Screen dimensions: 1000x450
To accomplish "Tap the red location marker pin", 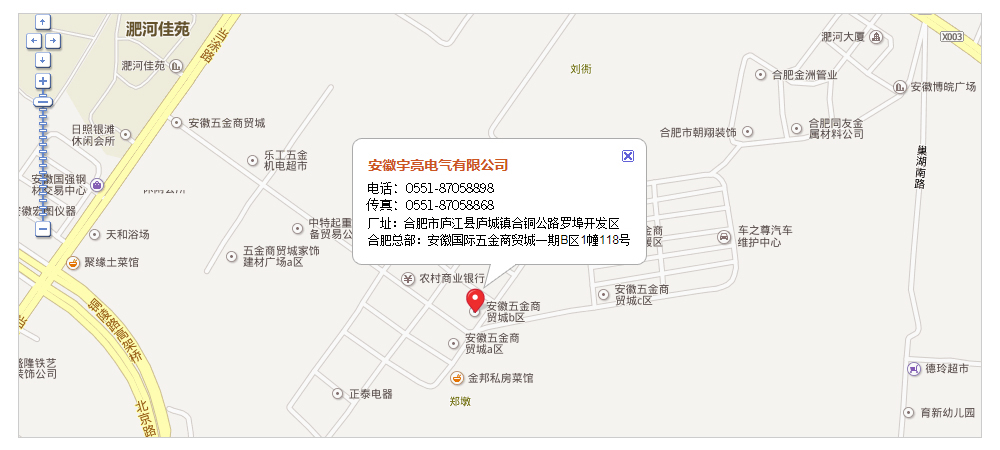I will [476, 299].
